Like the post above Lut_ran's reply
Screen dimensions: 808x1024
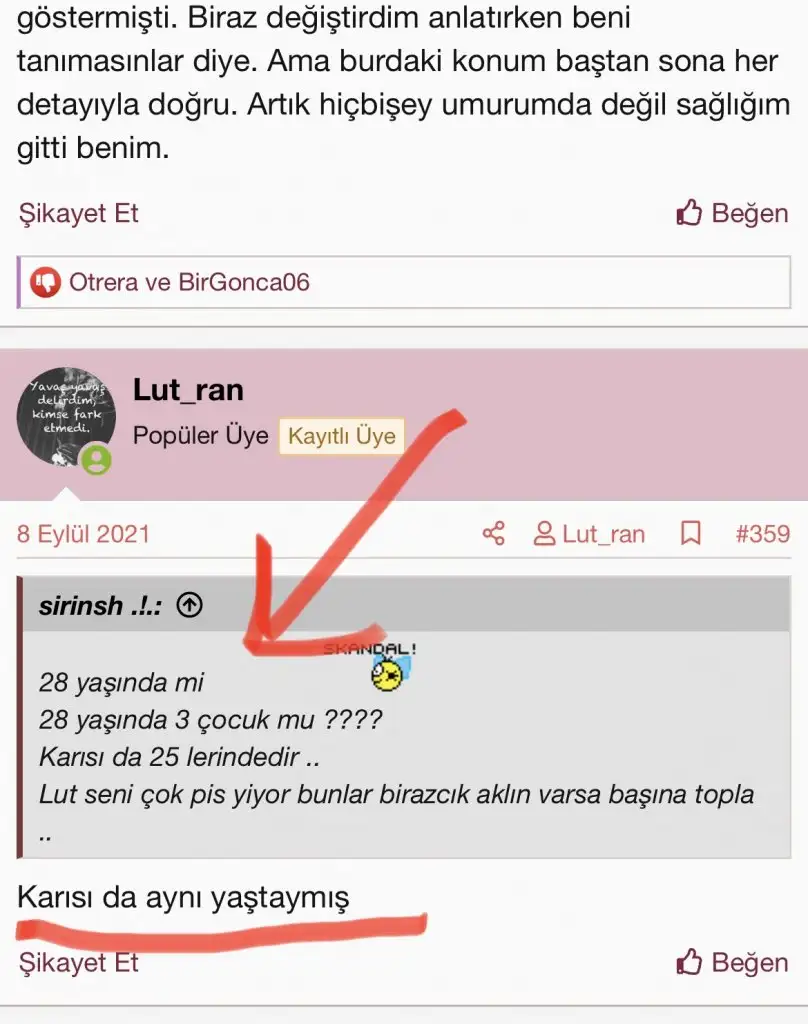pos(733,213)
